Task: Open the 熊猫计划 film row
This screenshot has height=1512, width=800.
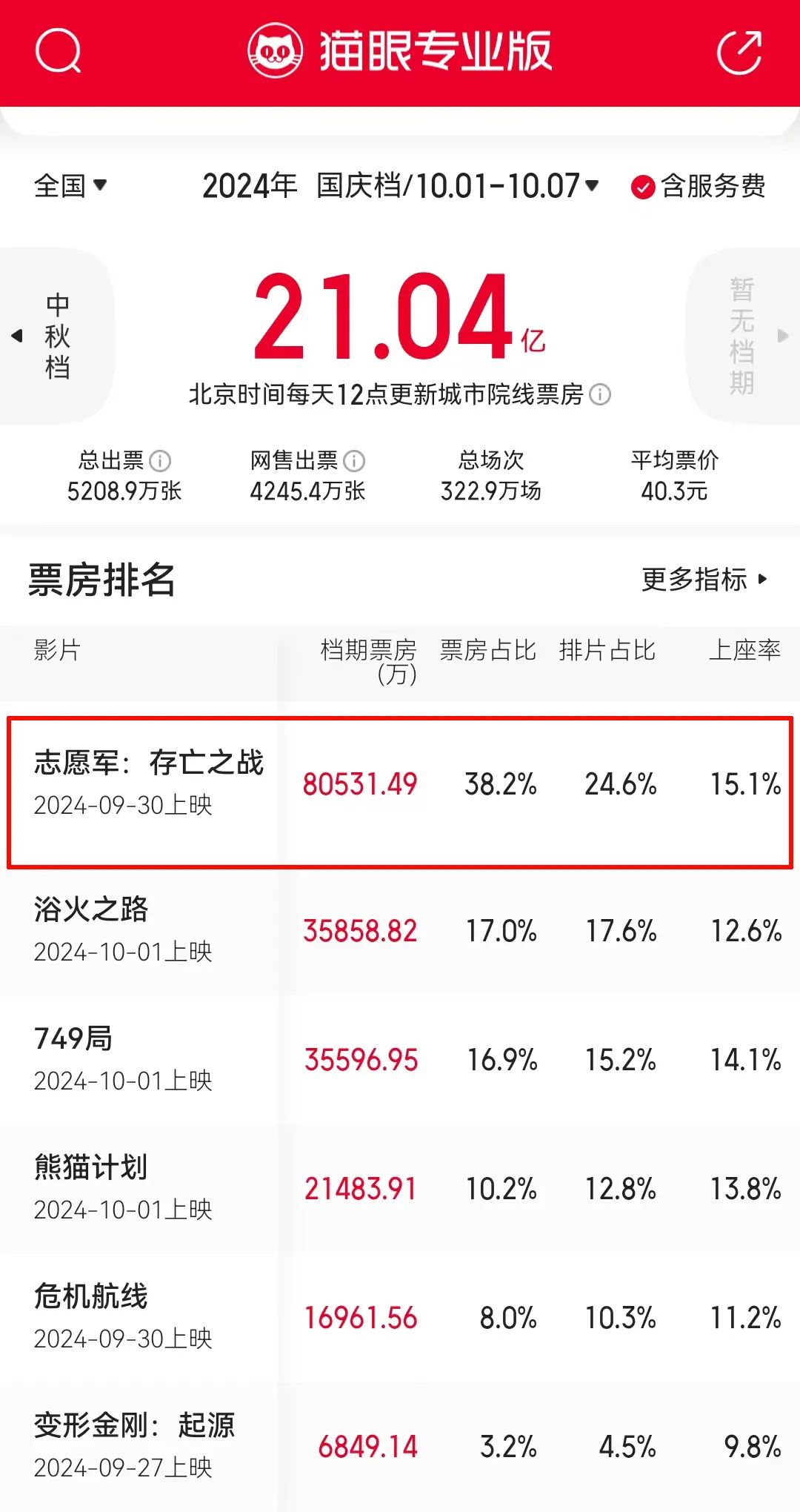Action: tap(400, 1189)
